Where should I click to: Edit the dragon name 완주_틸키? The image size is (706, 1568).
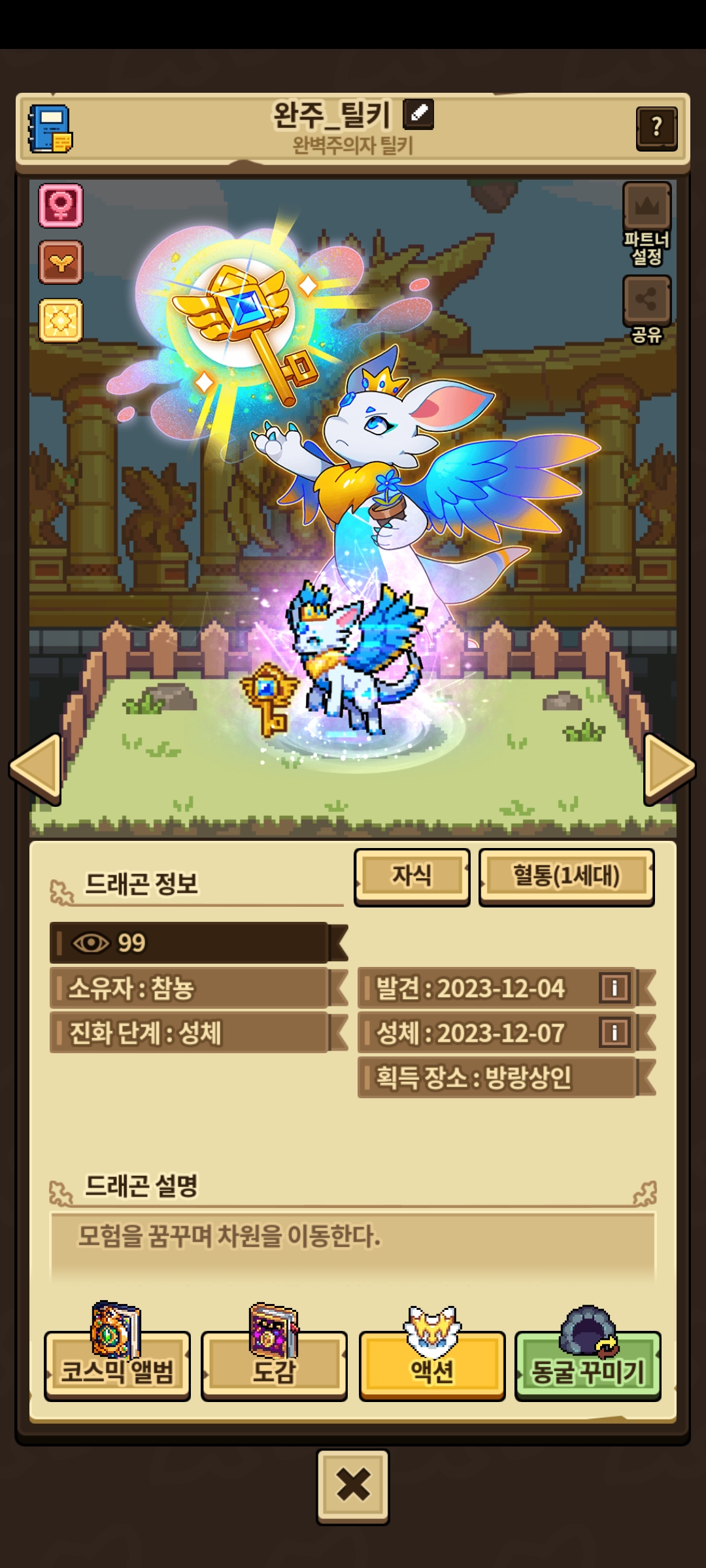coord(418,114)
